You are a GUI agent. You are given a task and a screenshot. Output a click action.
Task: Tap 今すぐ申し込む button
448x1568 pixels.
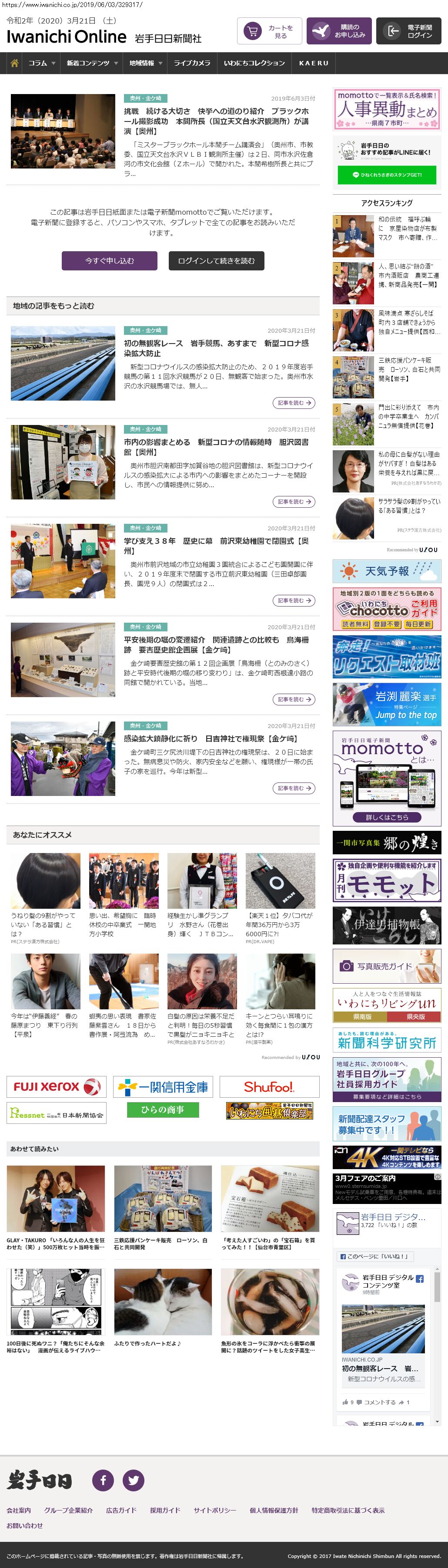pyautogui.click(x=110, y=260)
